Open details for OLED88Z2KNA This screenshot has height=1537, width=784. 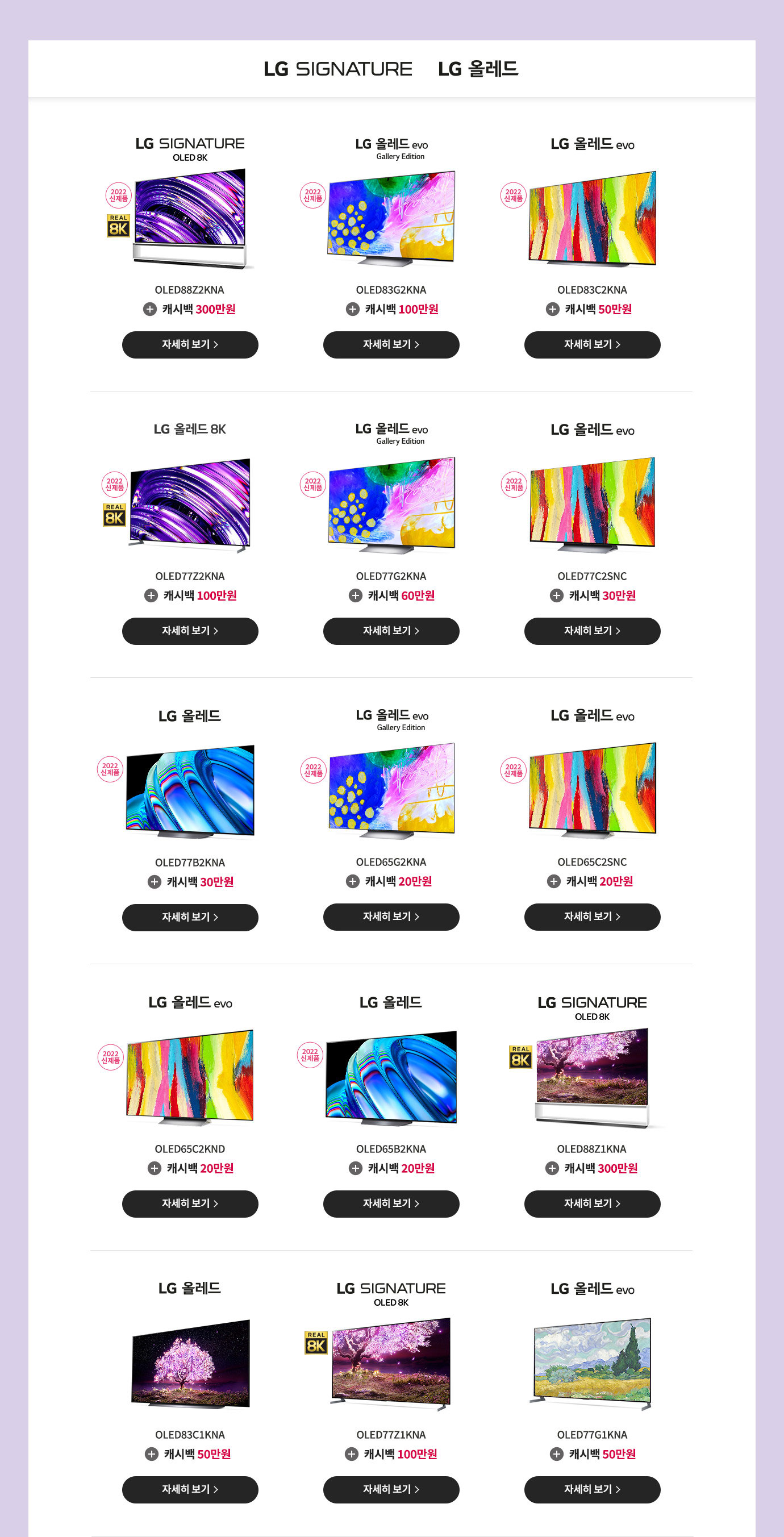[190, 345]
